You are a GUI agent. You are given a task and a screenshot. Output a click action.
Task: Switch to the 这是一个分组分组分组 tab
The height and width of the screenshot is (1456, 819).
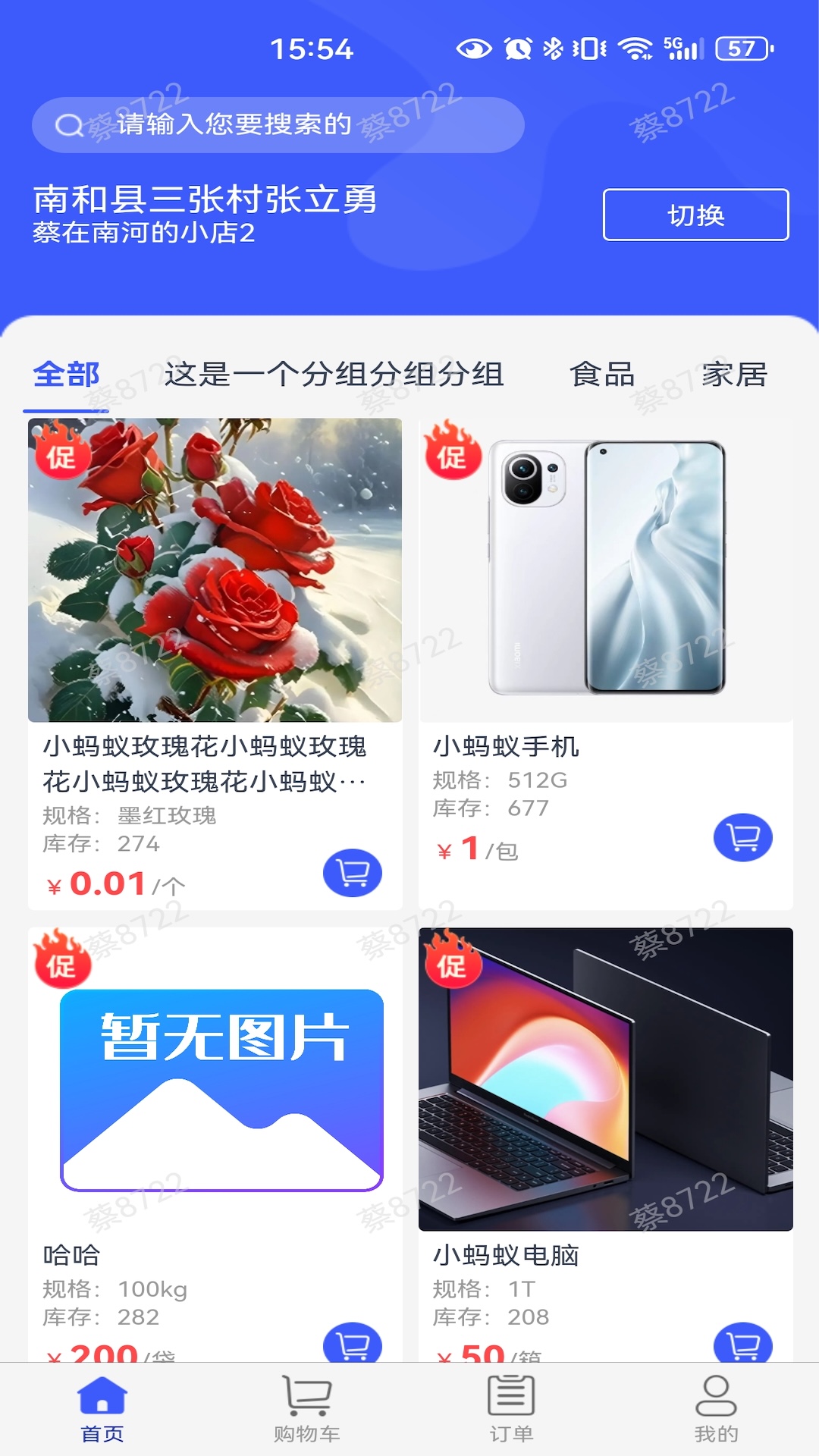point(334,375)
